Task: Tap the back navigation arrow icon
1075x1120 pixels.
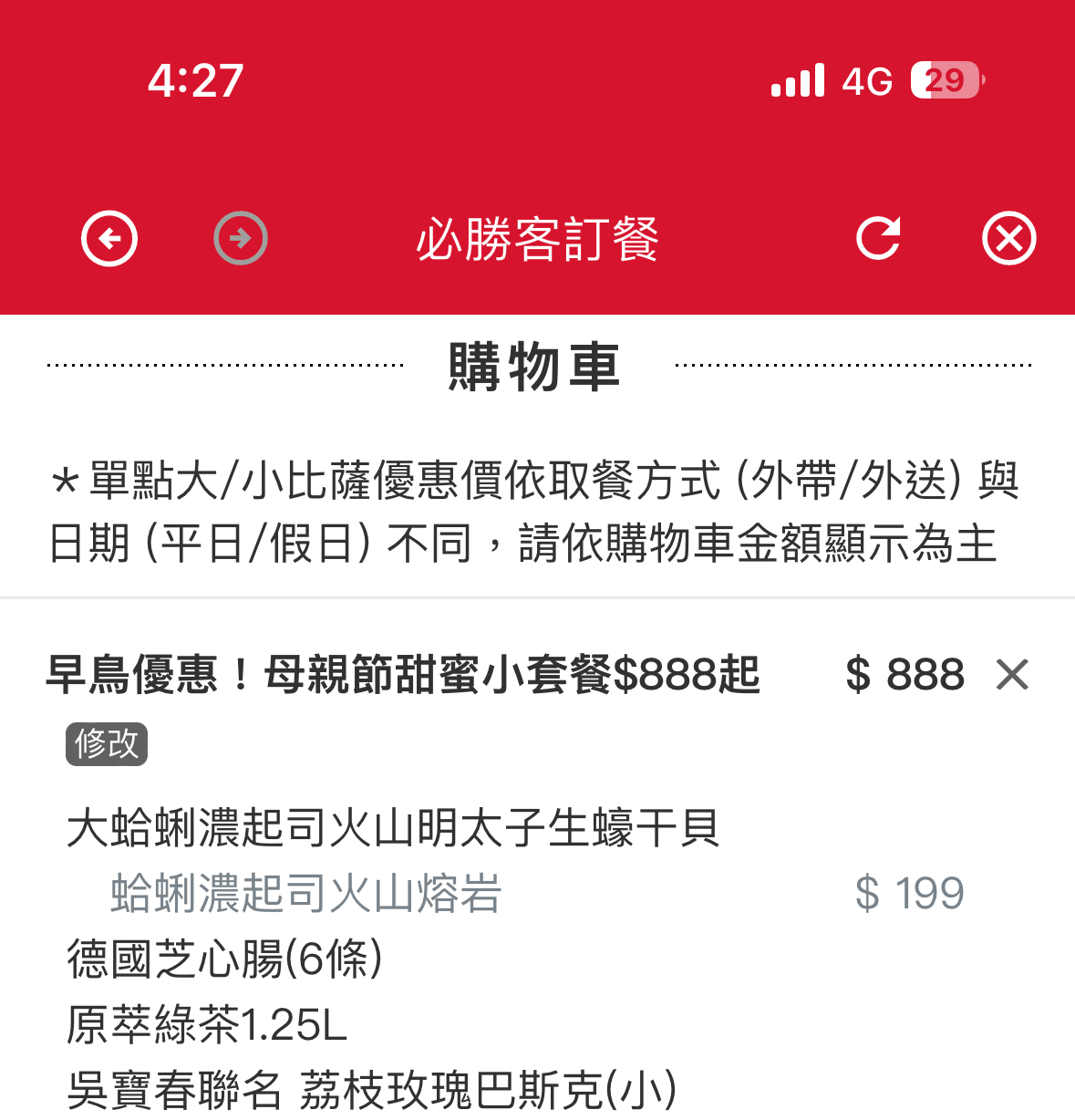Action: click(109, 238)
